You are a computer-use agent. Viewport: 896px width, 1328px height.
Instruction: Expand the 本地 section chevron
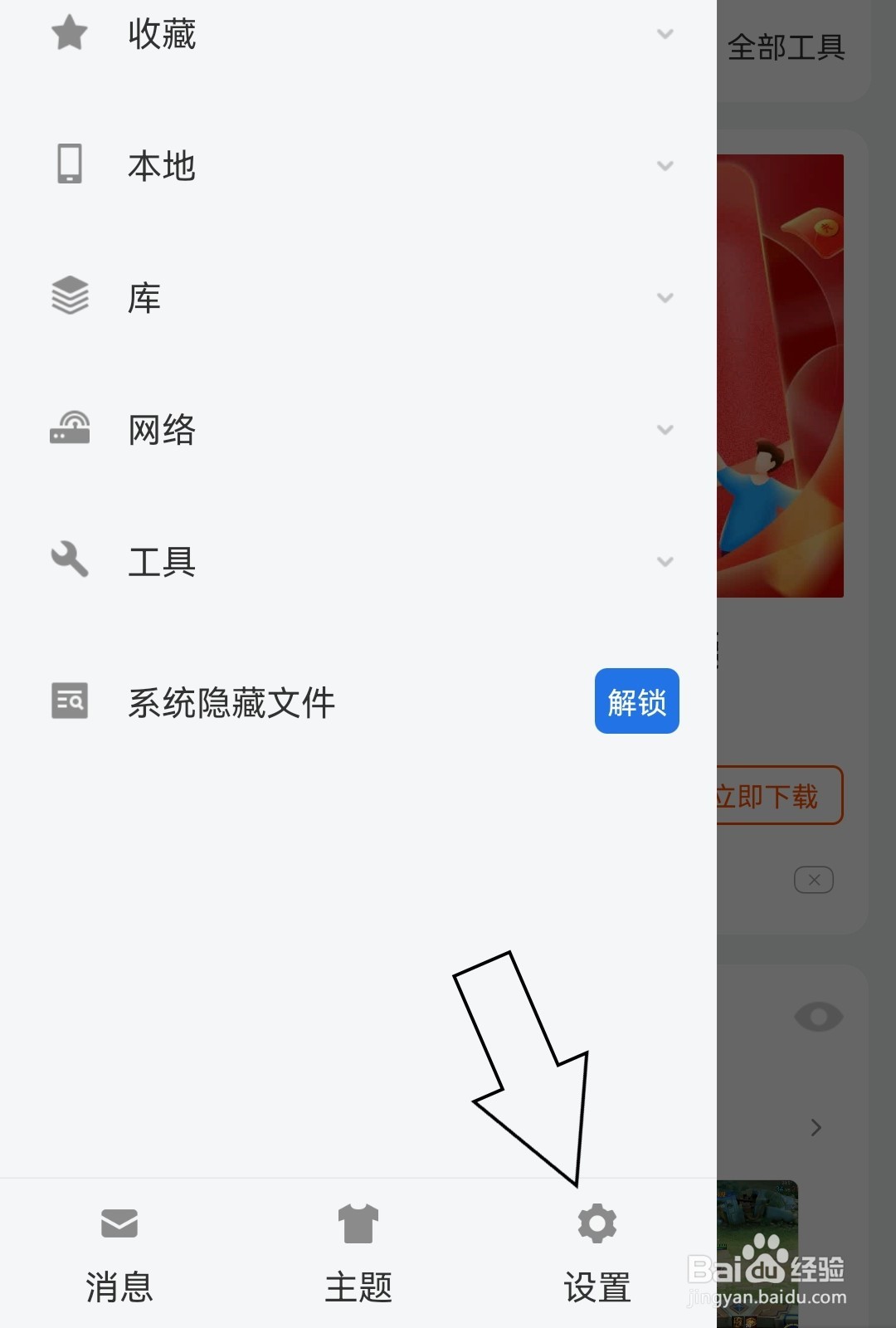665,166
